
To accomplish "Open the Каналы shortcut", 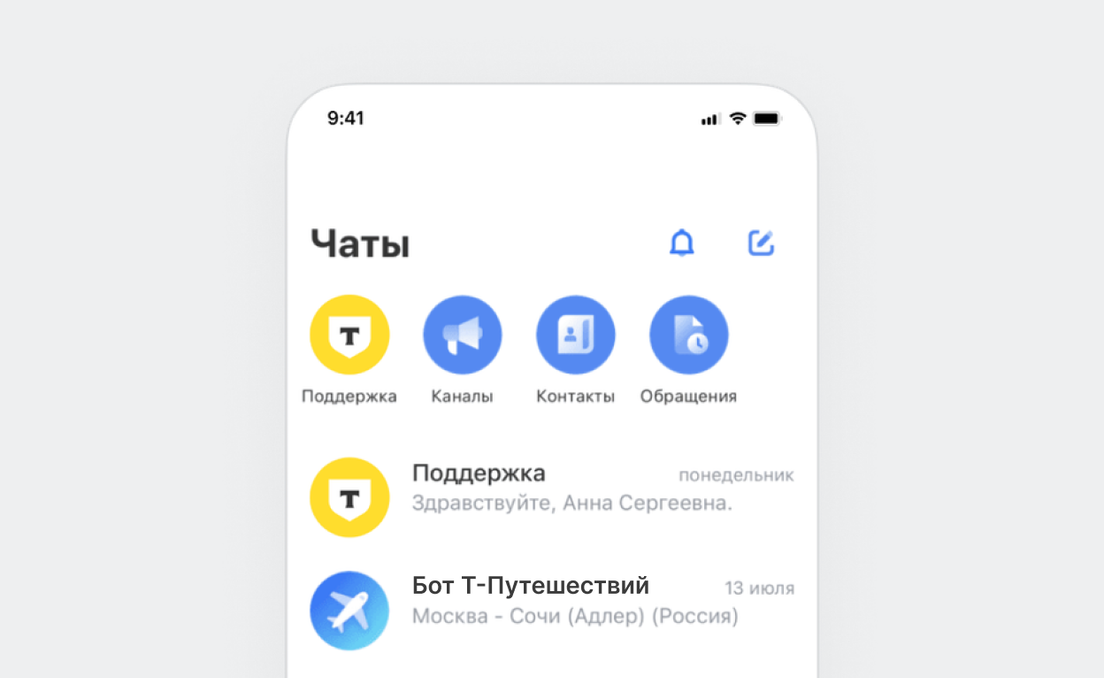I will click(x=462, y=336).
